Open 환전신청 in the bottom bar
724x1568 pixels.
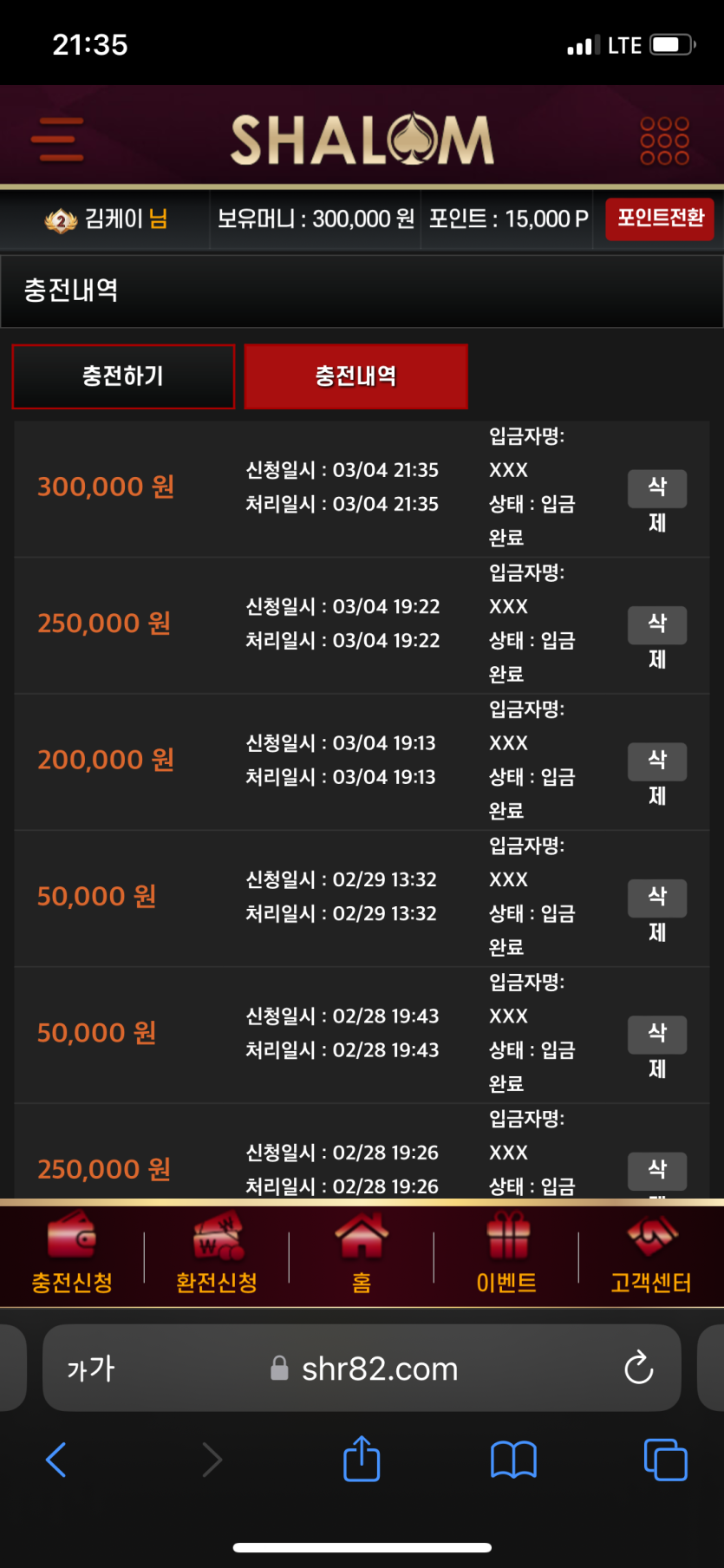(217, 1254)
